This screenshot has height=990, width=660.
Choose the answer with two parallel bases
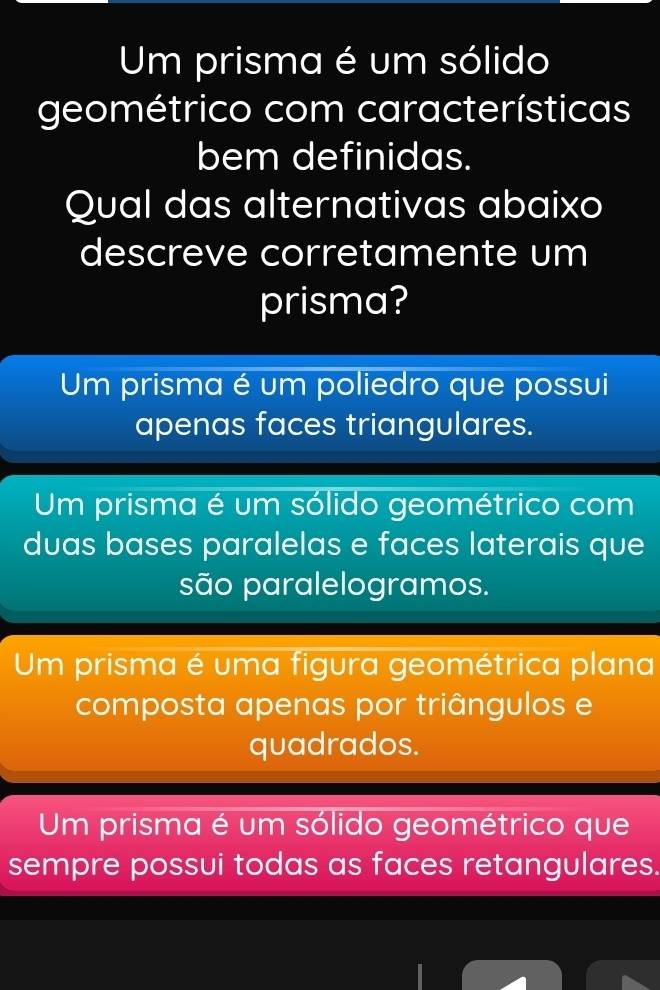click(x=330, y=544)
